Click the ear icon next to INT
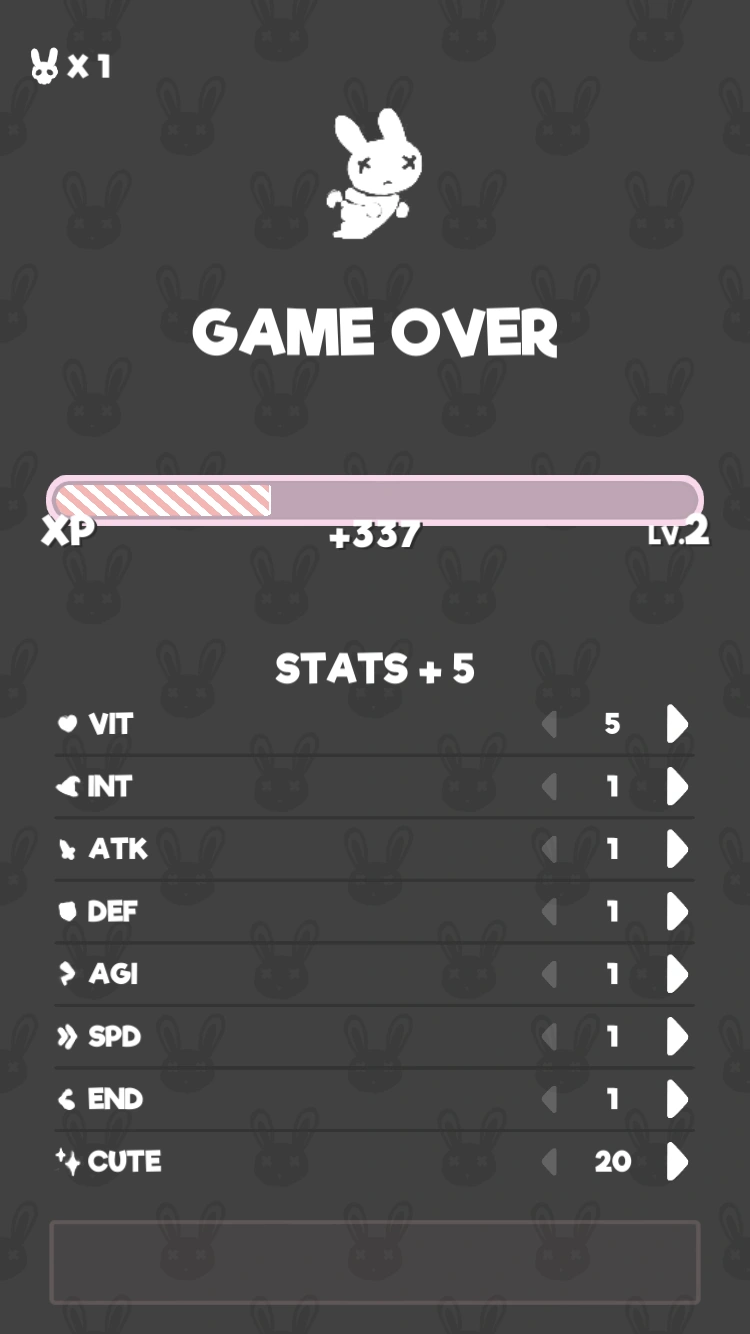The height and width of the screenshot is (1334, 750). 64,786
